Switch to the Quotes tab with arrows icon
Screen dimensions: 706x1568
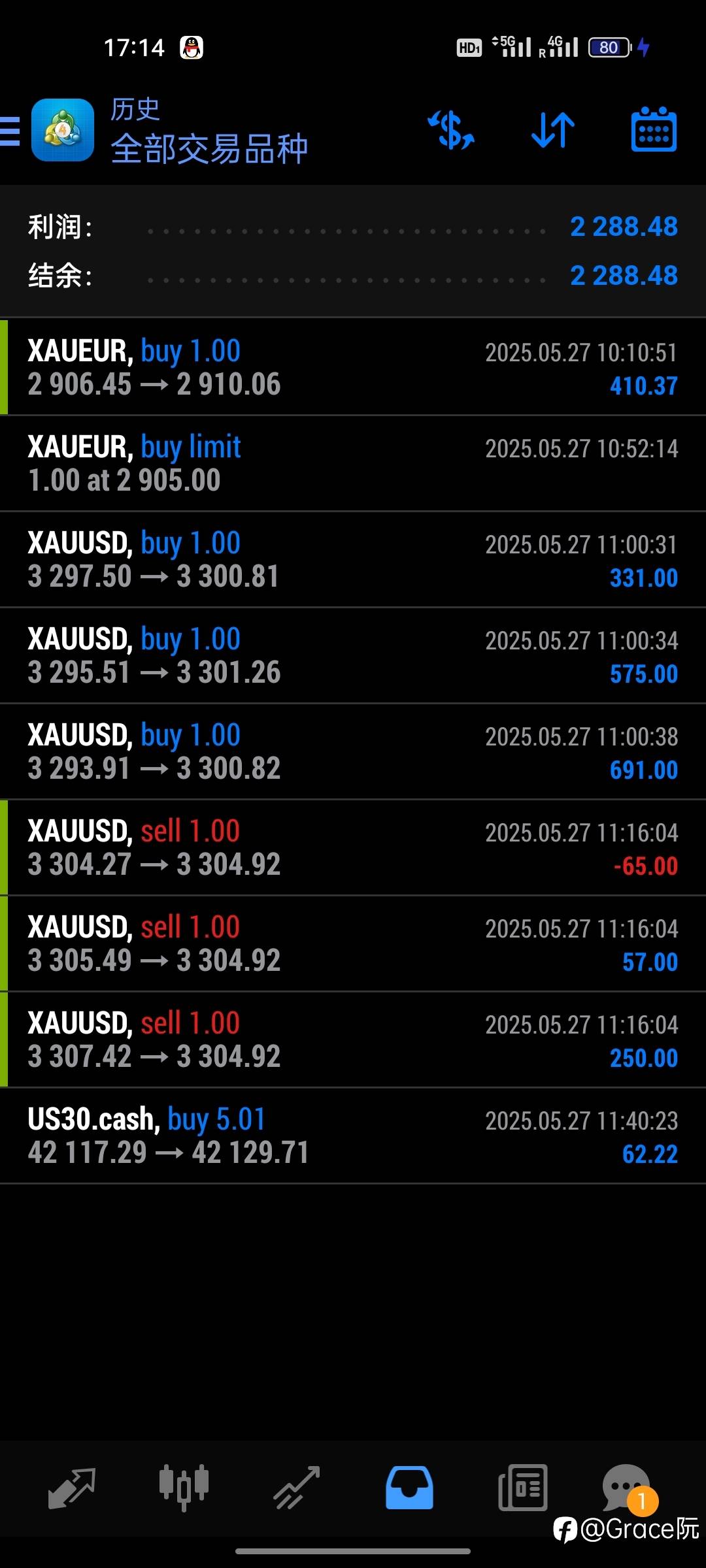click(x=72, y=1488)
